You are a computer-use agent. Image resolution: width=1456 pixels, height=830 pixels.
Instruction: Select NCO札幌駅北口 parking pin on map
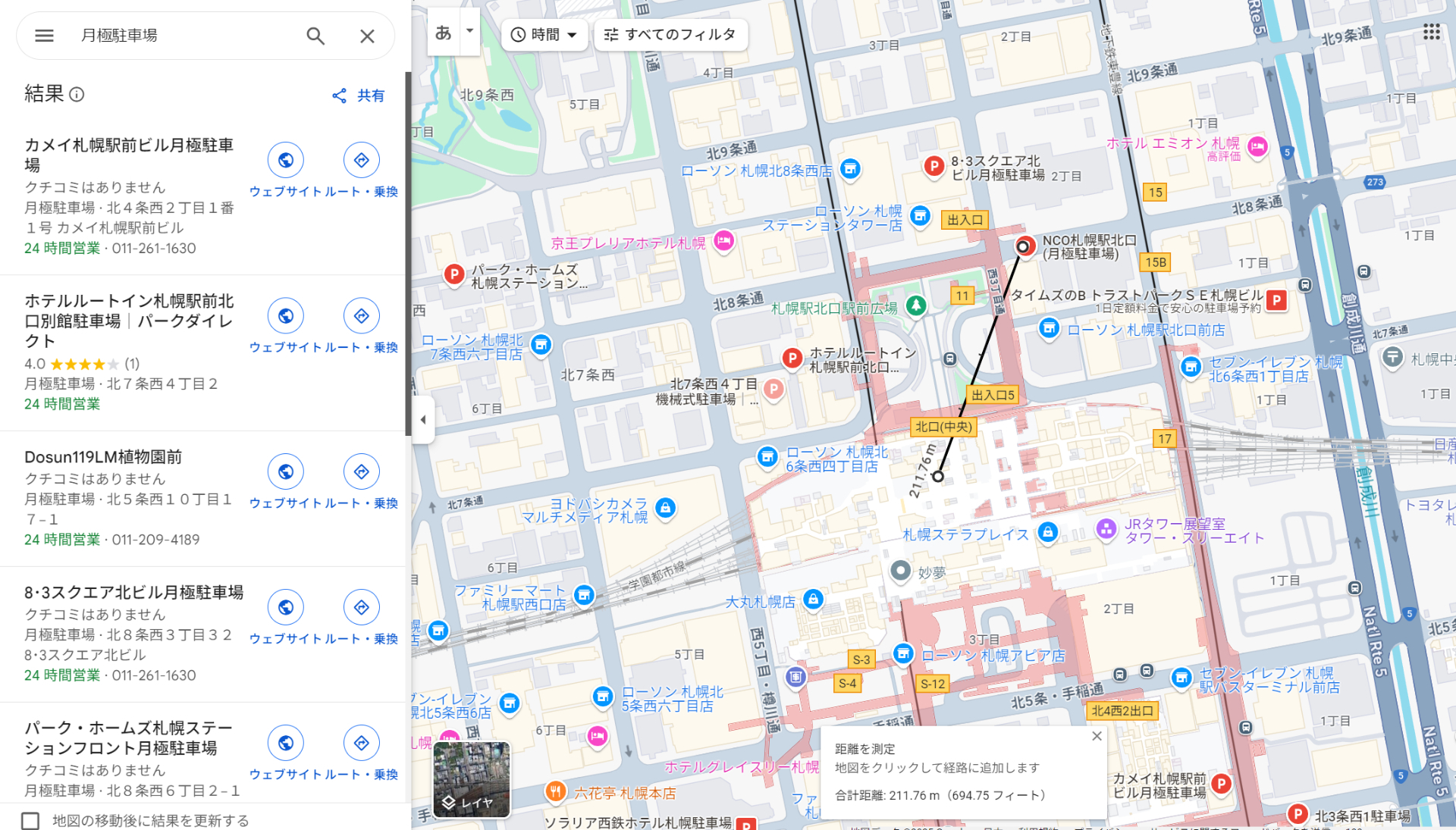click(x=1024, y=246)
